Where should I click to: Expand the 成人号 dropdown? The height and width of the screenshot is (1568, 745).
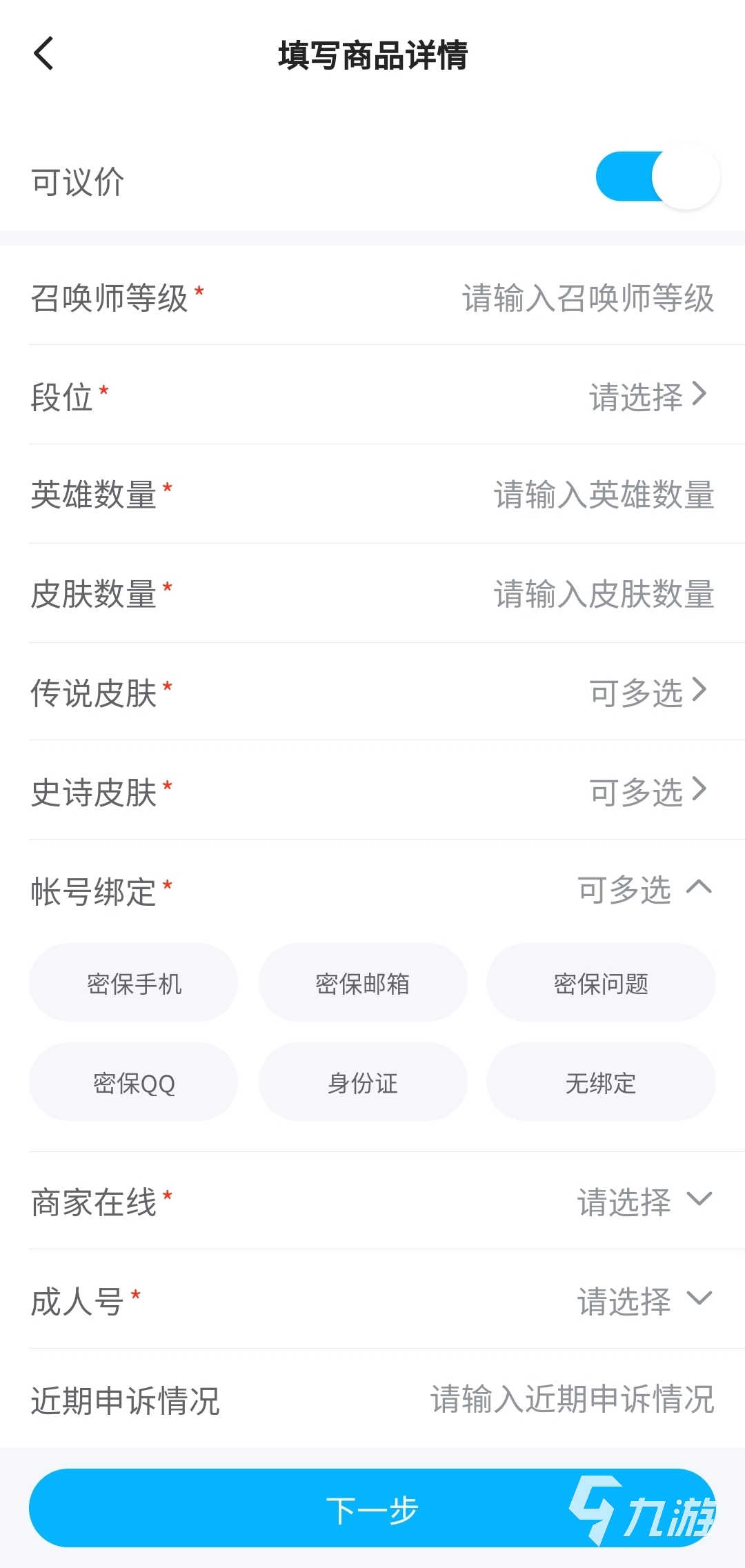tap(643, 1300)
